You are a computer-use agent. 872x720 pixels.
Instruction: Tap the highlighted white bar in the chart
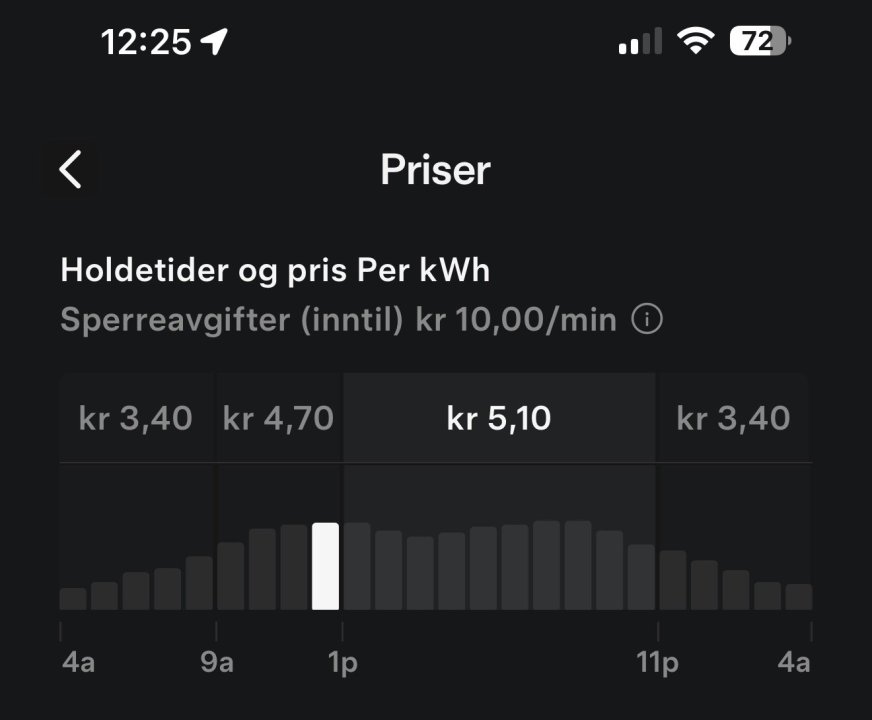(325, 566)
